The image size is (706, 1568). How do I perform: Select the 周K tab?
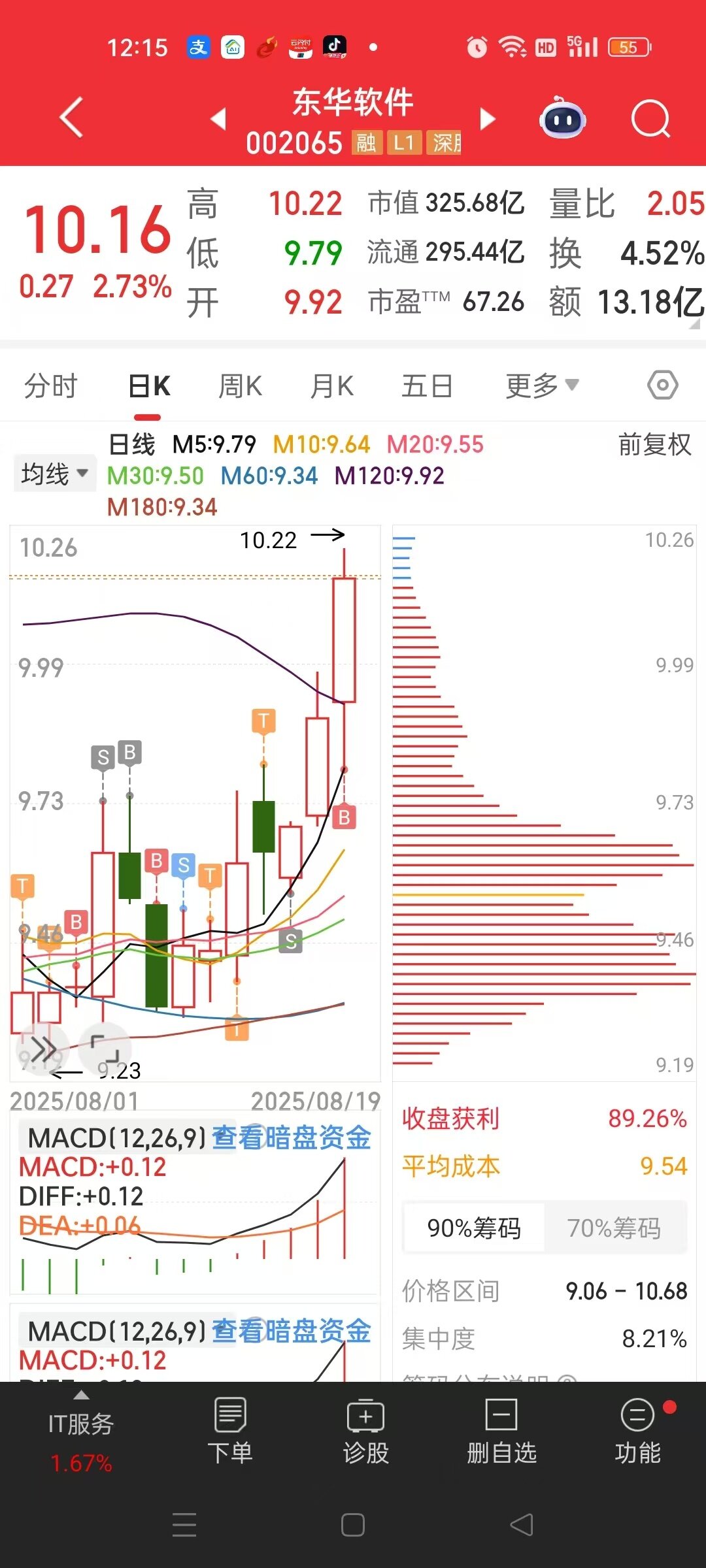[240, 386]
